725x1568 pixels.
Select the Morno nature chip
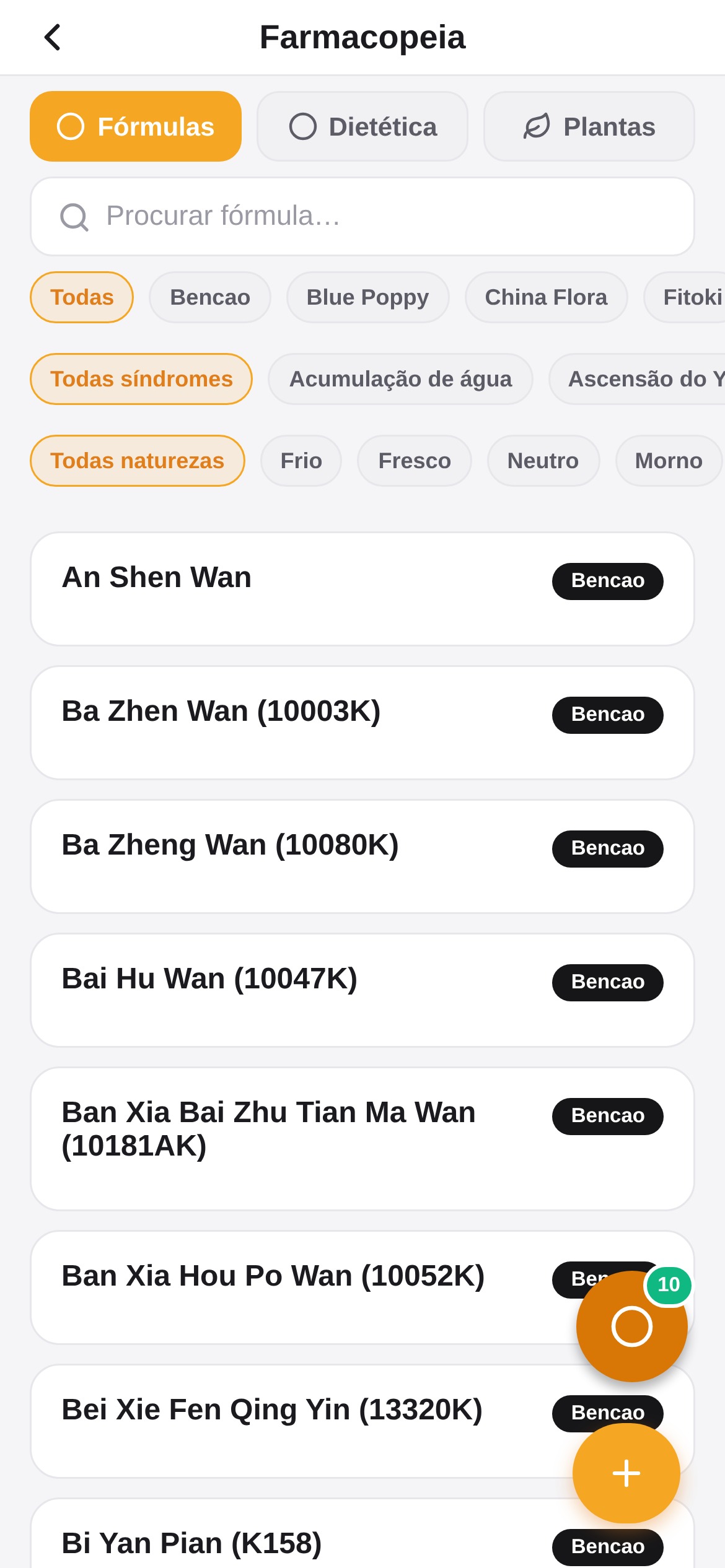coord(669,461)
